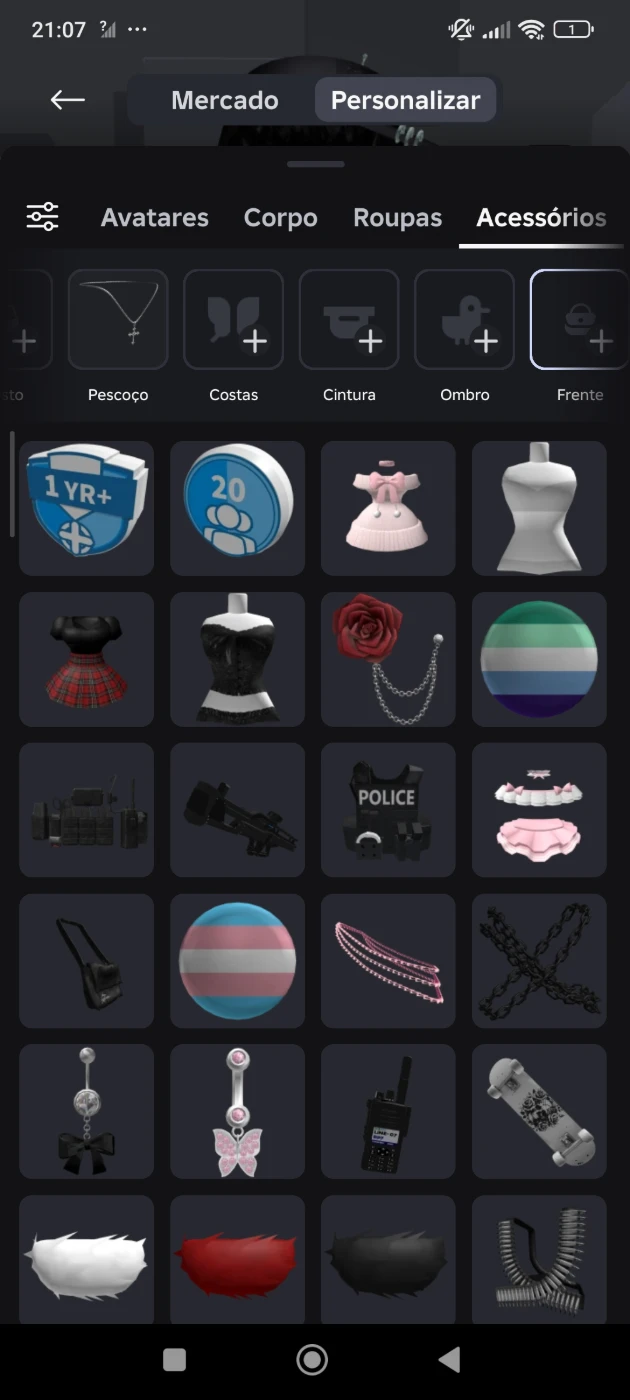Screen dimensions: 630x1400
Task: Select the skateboard accessory
Action: (539, 1112)
